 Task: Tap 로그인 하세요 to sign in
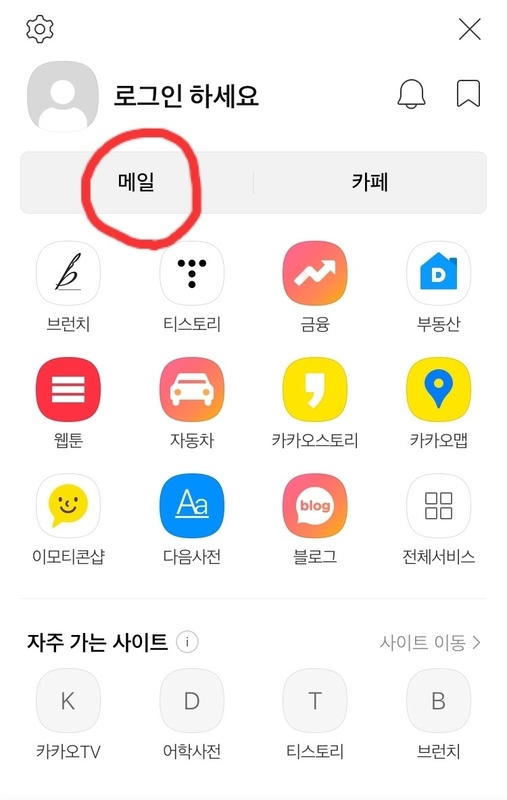[x=186, y=95]
